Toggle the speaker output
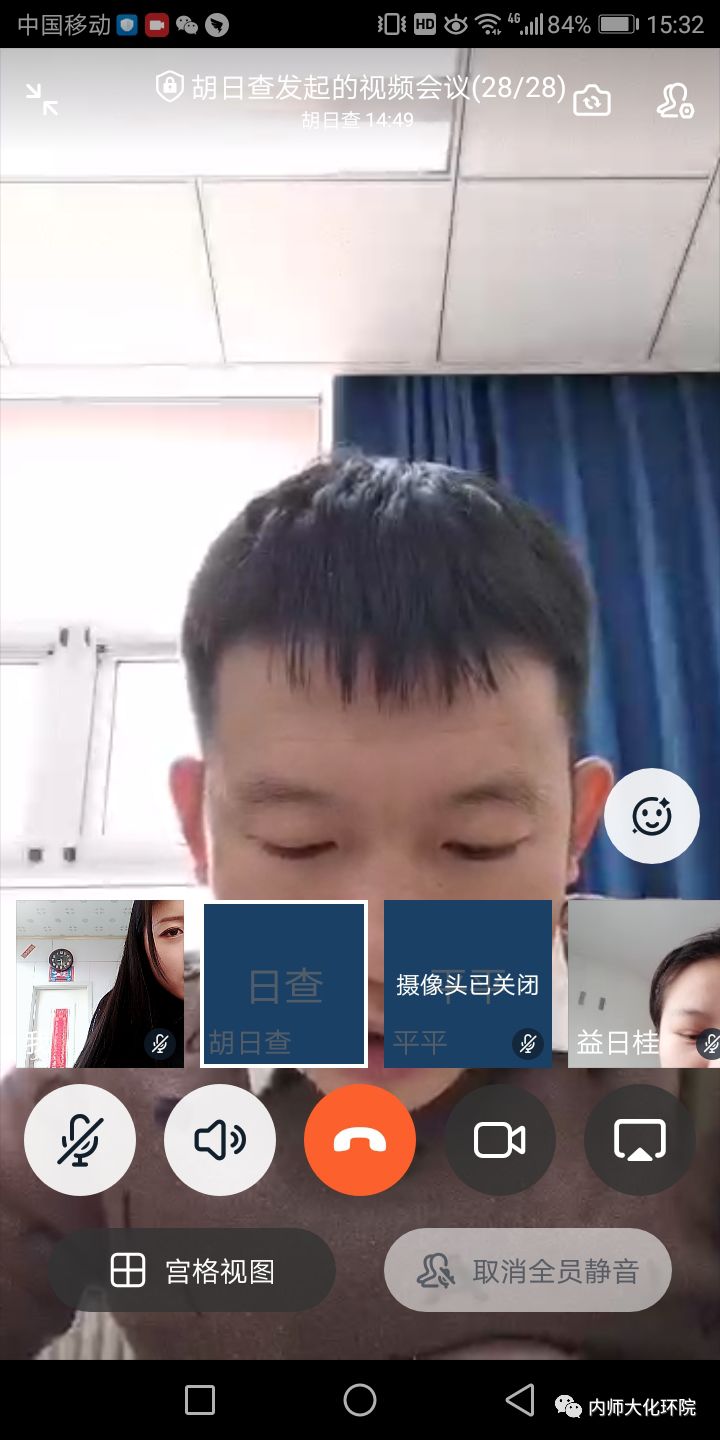720x1440 pixels. 220,1140
